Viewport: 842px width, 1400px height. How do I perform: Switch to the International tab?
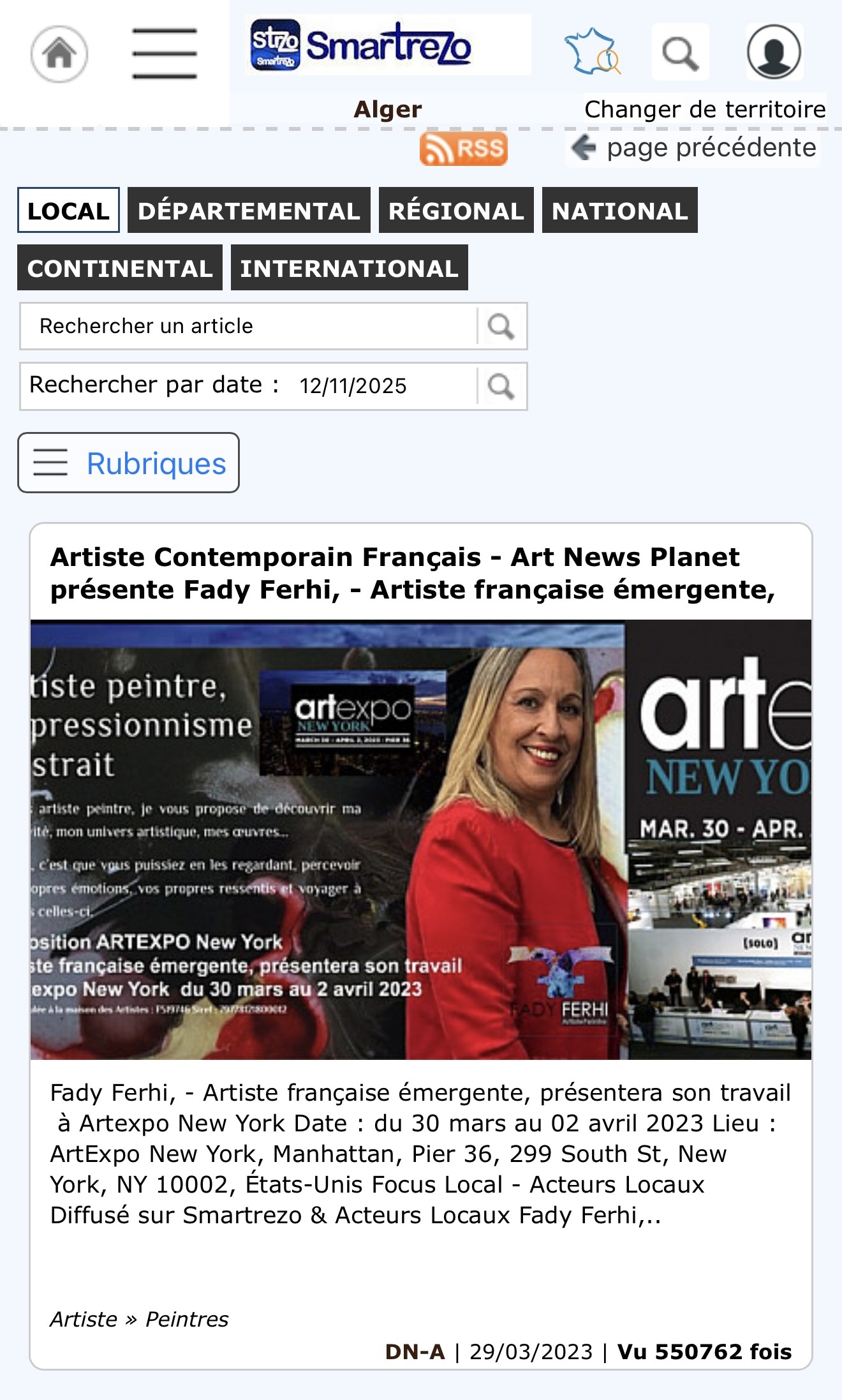[349, 268]
